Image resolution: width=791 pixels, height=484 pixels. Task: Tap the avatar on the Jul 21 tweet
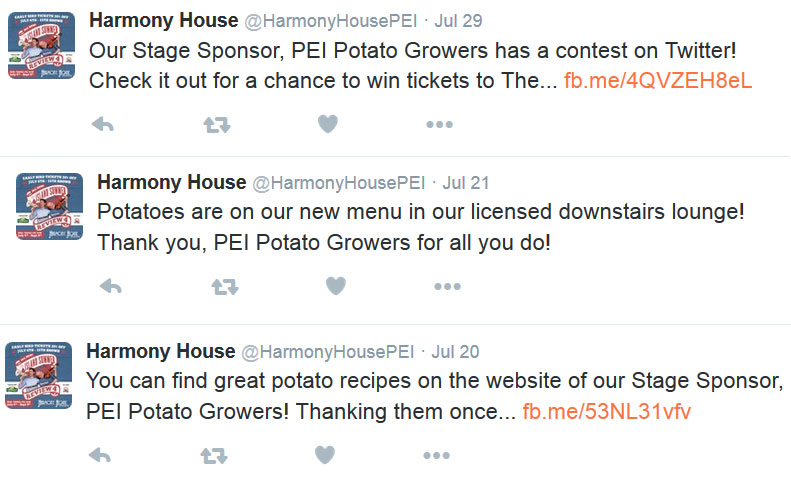tap(48, 206)
